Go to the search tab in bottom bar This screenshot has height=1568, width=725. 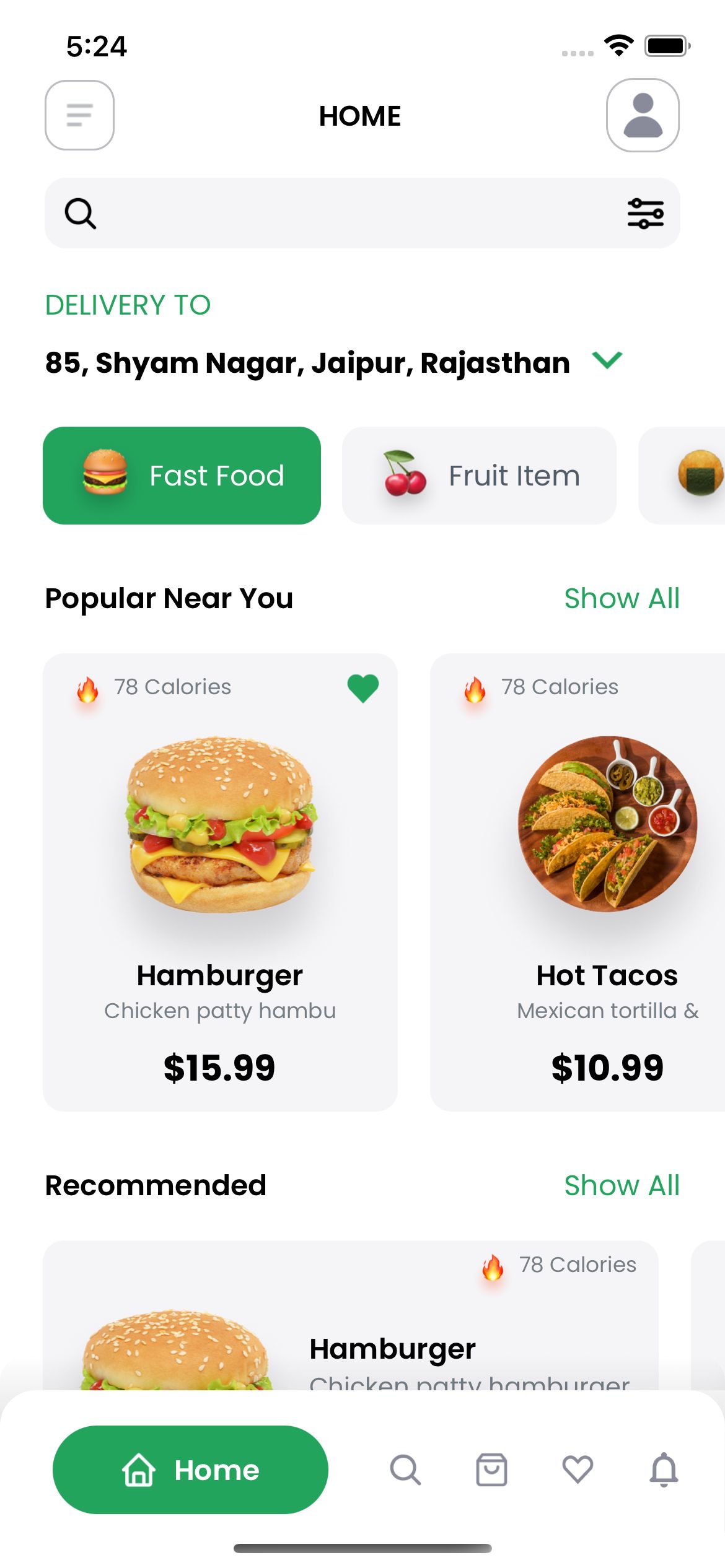point(405,1470)
